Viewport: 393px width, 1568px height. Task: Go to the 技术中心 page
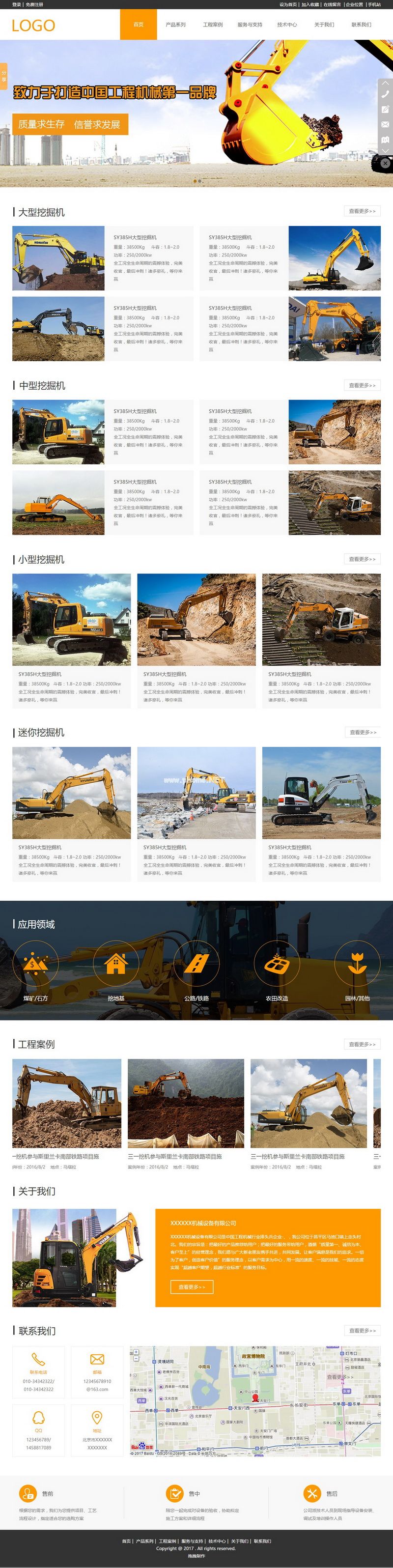click(286, 25)
